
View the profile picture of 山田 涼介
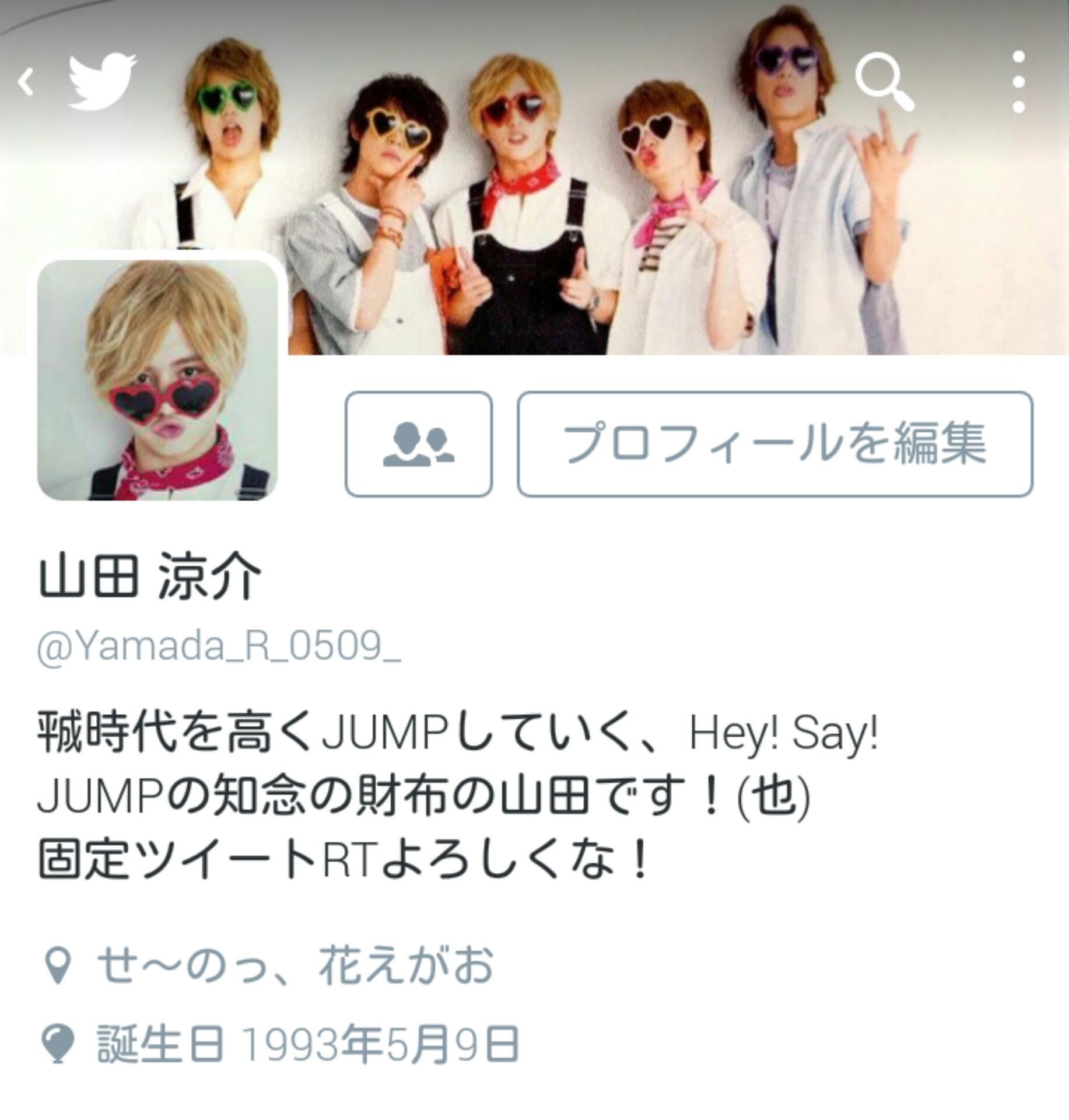tap(157, 380)
